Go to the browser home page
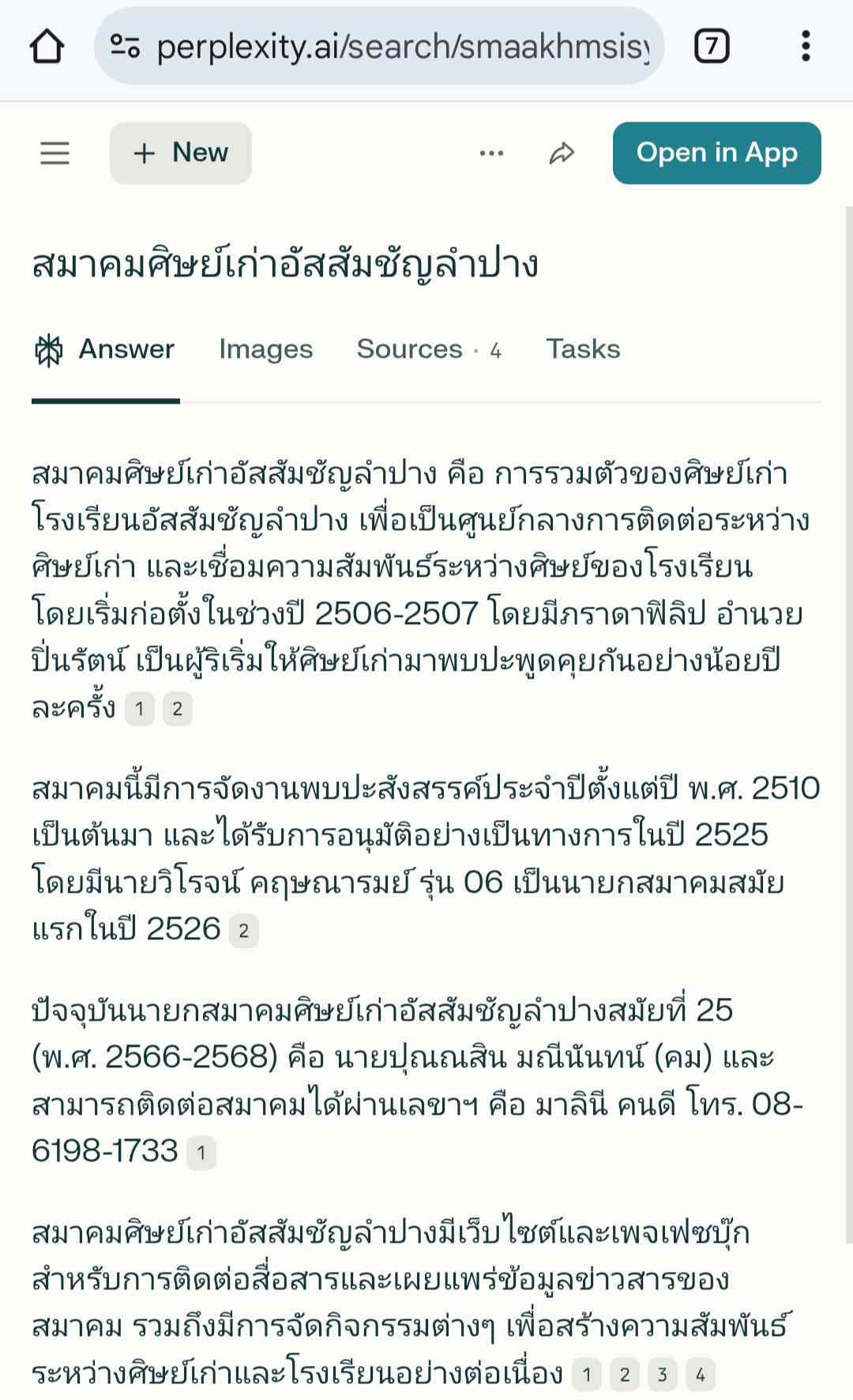This screenshot has width=853, height=1400. tap(47, 47)
